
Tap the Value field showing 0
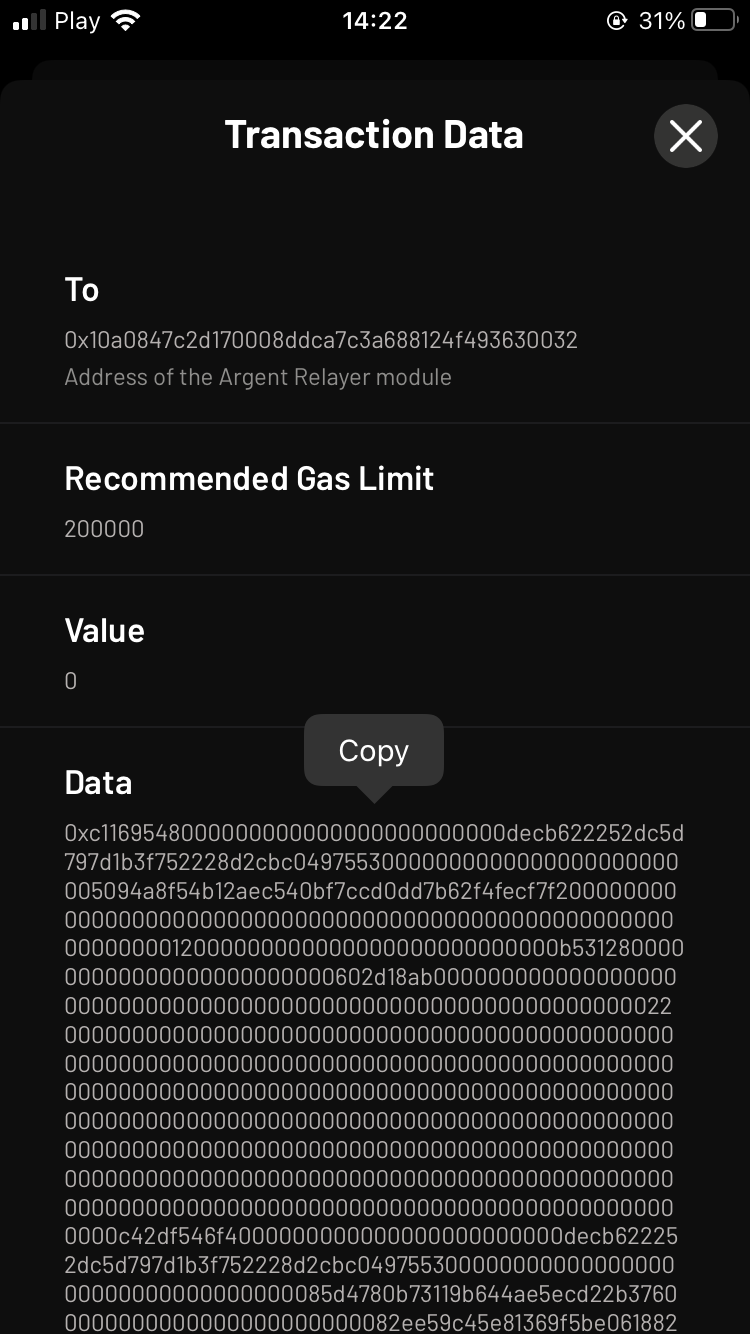click(70, 680)
